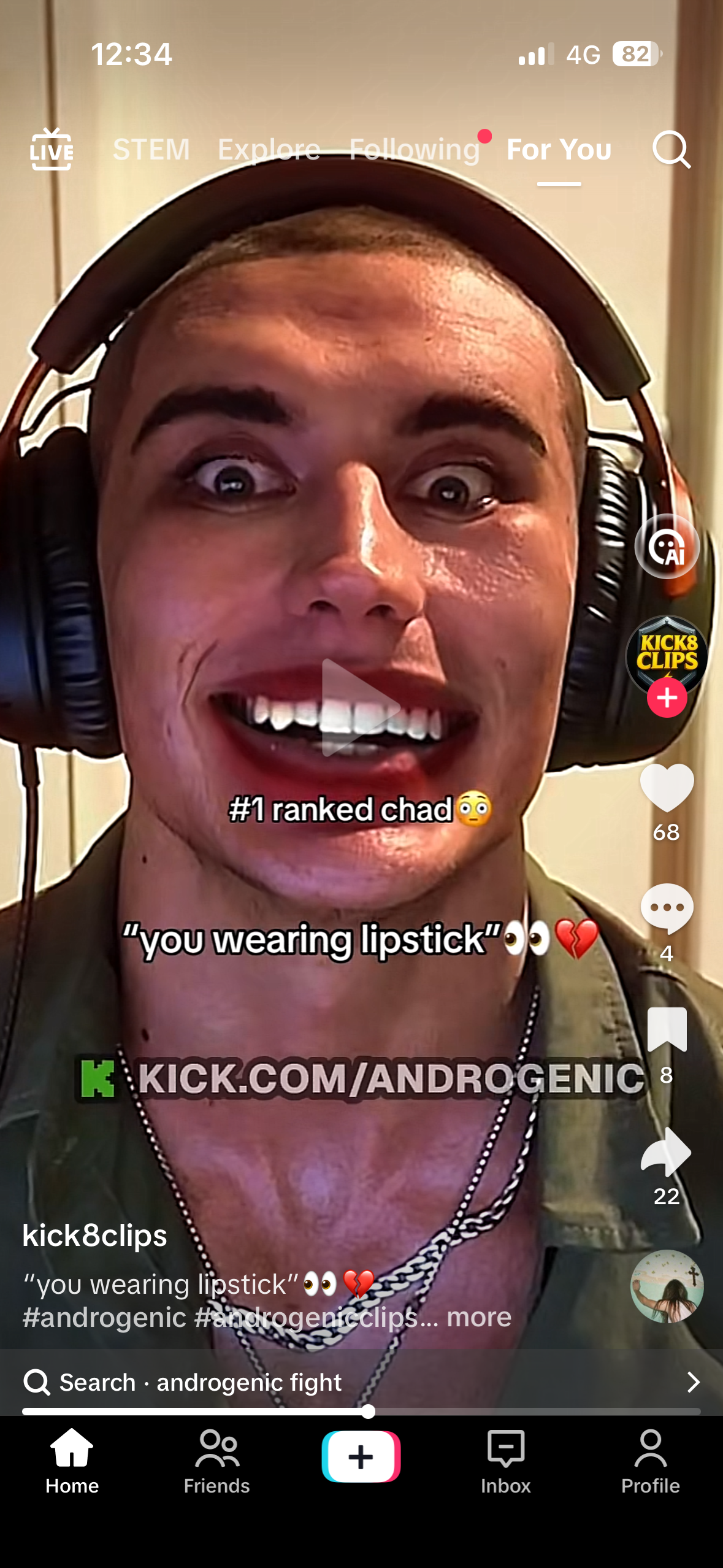The image size is (723, 1568).
Task: Bookmark this video to favorites
Action: (x=667, y=1029)
